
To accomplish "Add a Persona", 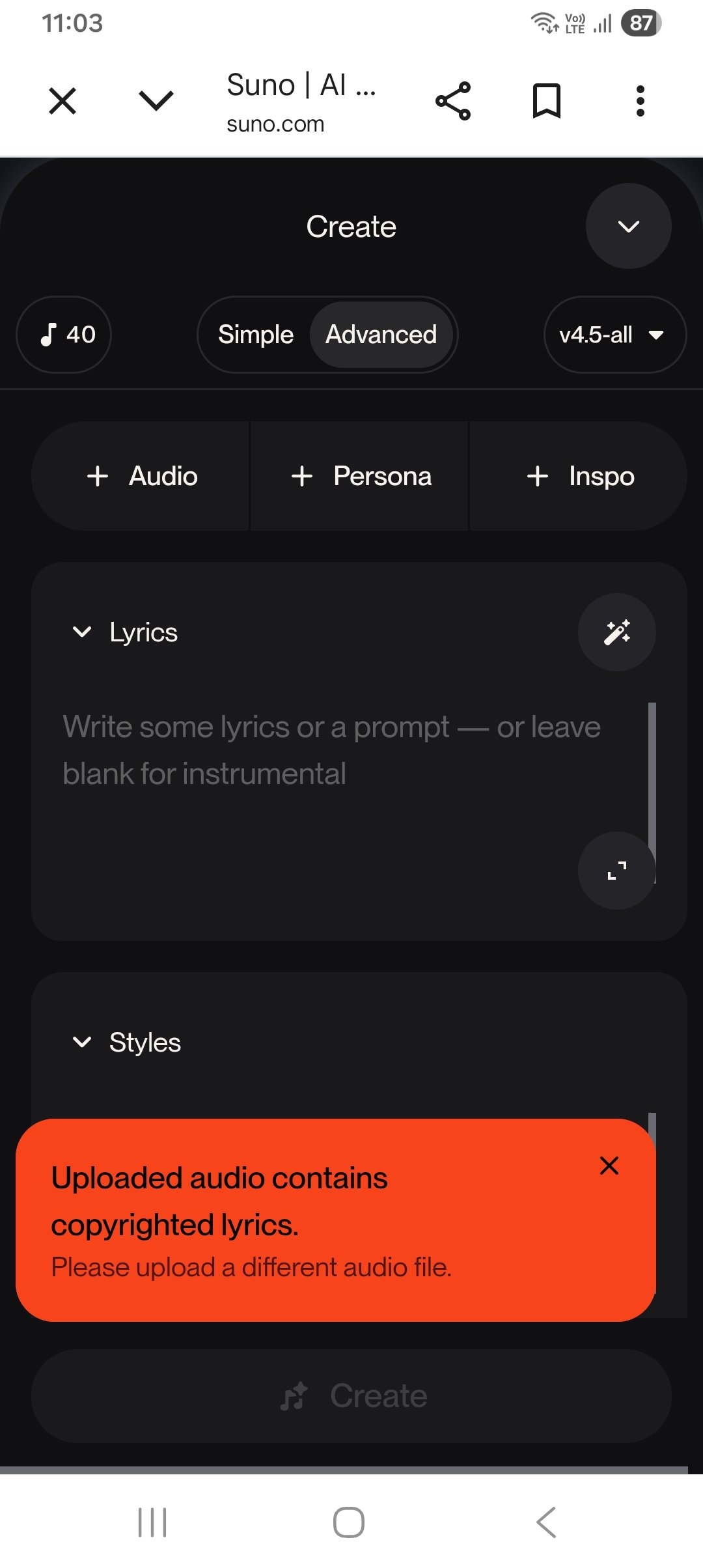I will tap(360, 476).
